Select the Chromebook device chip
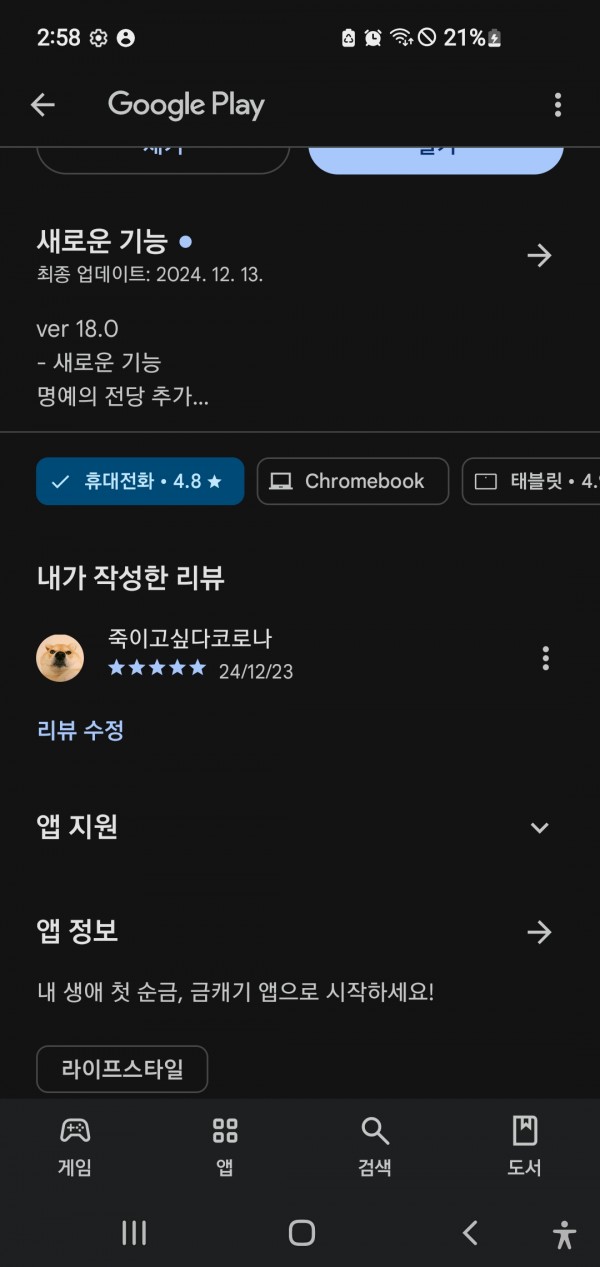 353,481
